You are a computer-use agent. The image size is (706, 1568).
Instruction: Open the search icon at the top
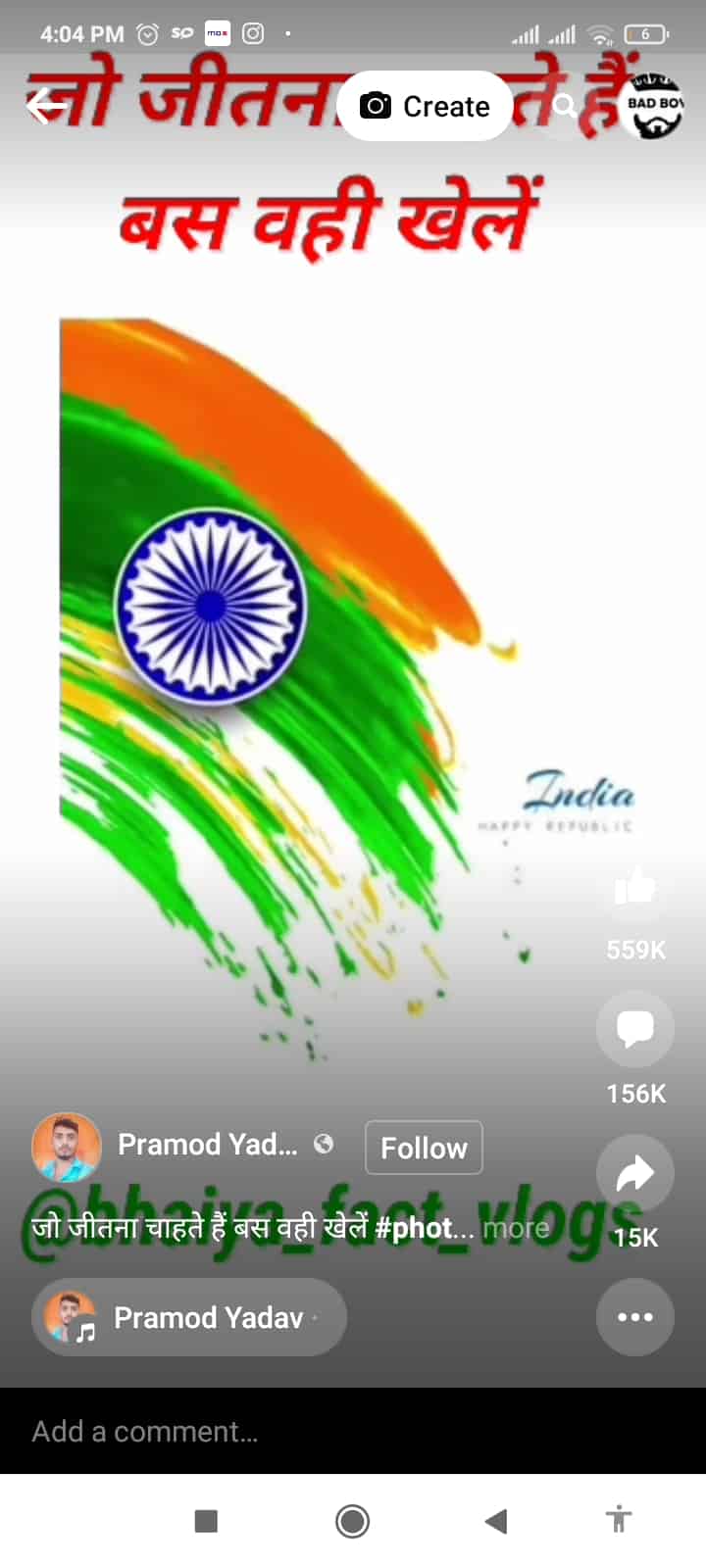point(565,106)
